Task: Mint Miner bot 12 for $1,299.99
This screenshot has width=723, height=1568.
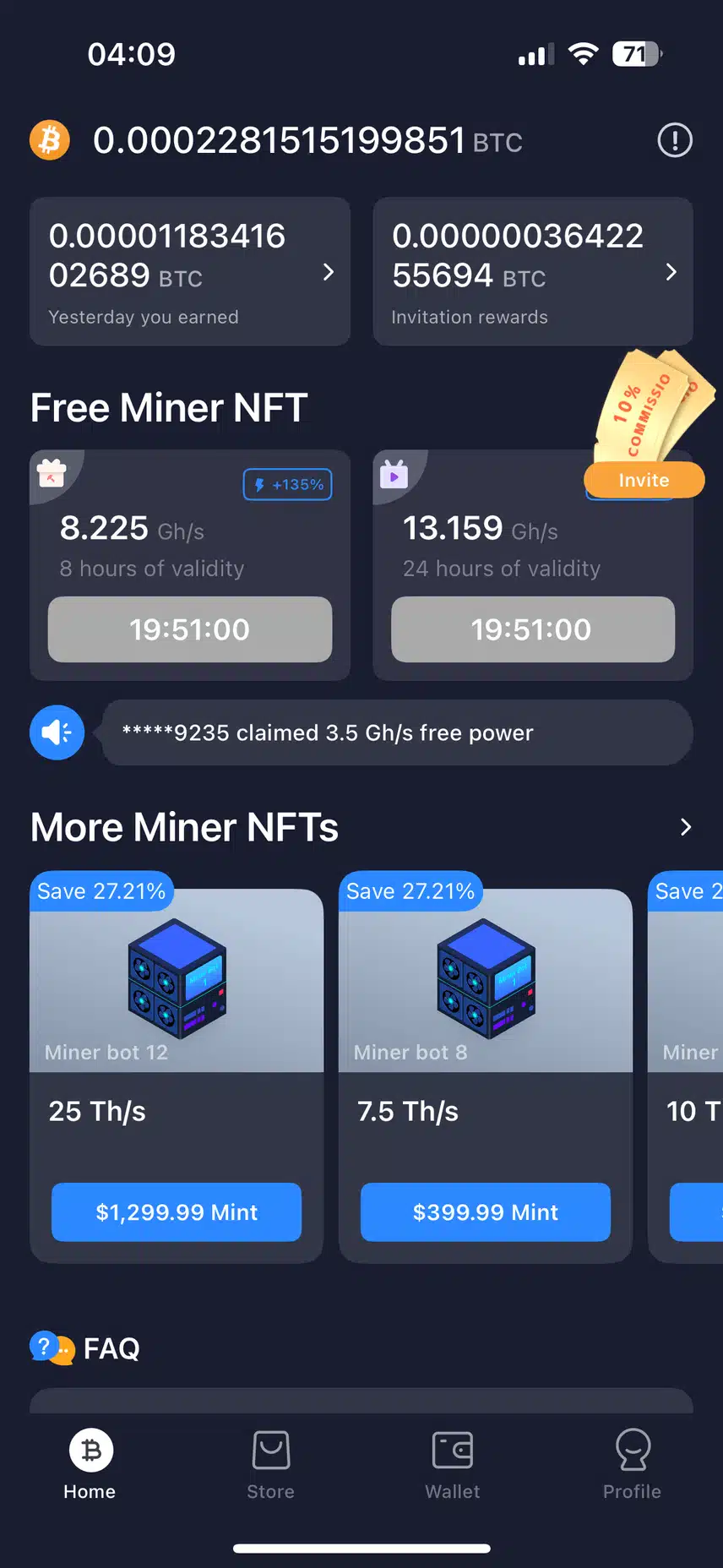Action: 177,1212
